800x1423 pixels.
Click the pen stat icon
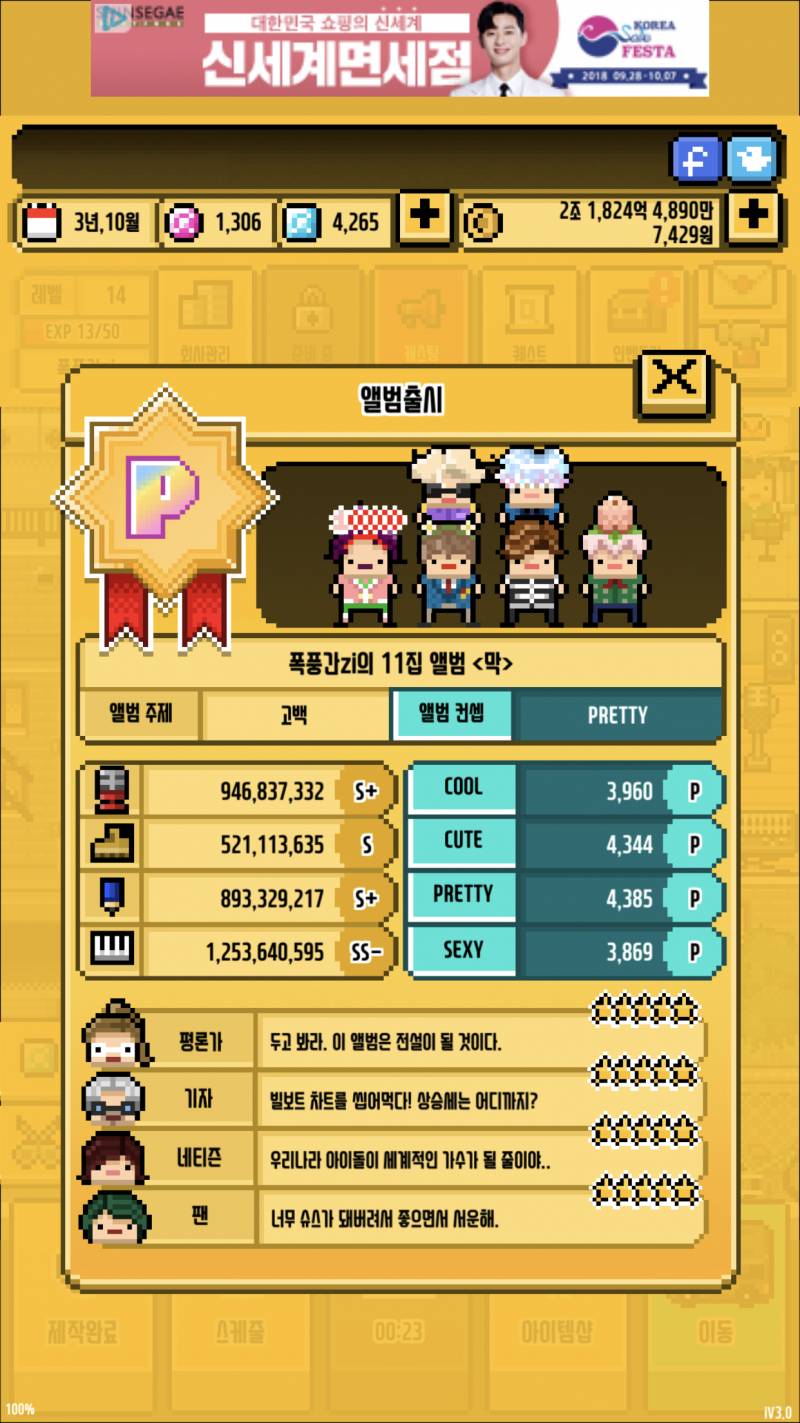[x=111, y=893]
